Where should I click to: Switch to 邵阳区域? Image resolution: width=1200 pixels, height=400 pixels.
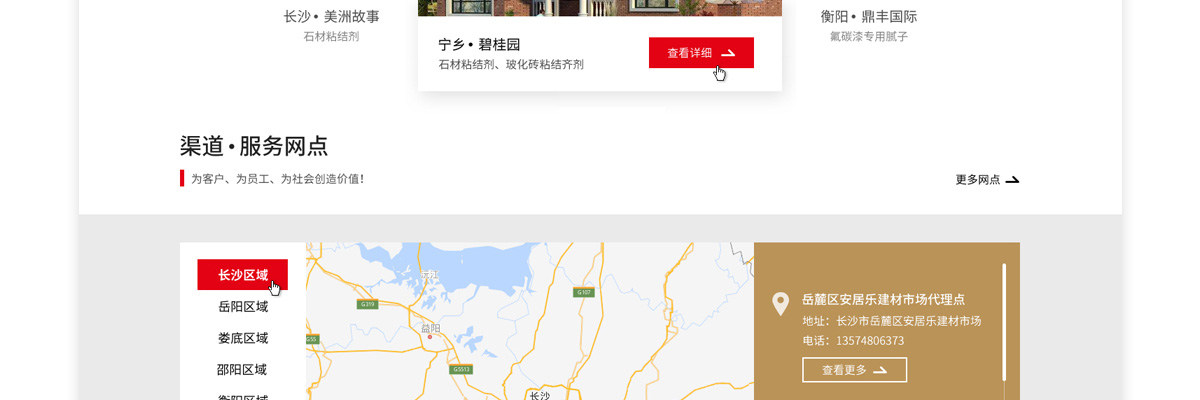[x=242, y=369]
